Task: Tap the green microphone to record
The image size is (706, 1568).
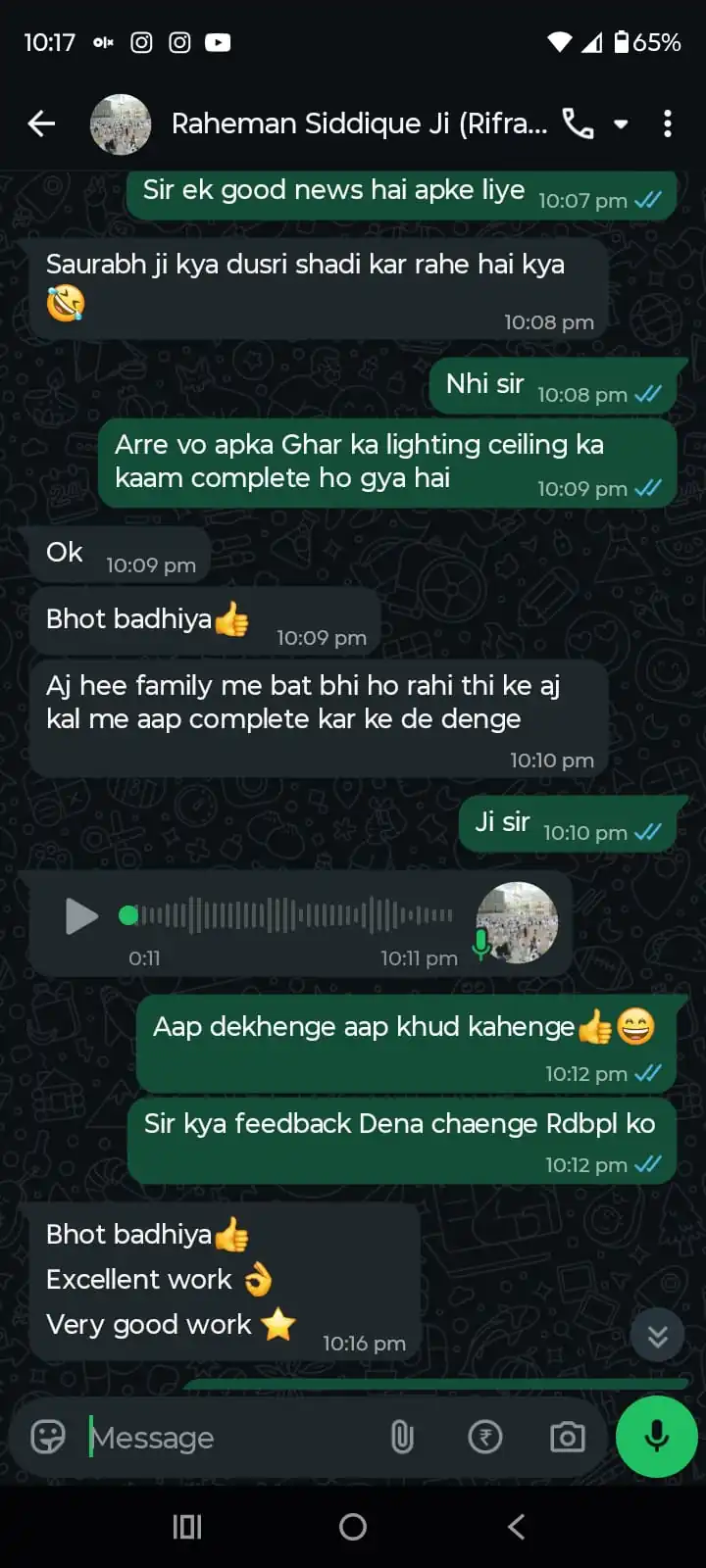Action: pyautogui.click(x=656, y=1437)
